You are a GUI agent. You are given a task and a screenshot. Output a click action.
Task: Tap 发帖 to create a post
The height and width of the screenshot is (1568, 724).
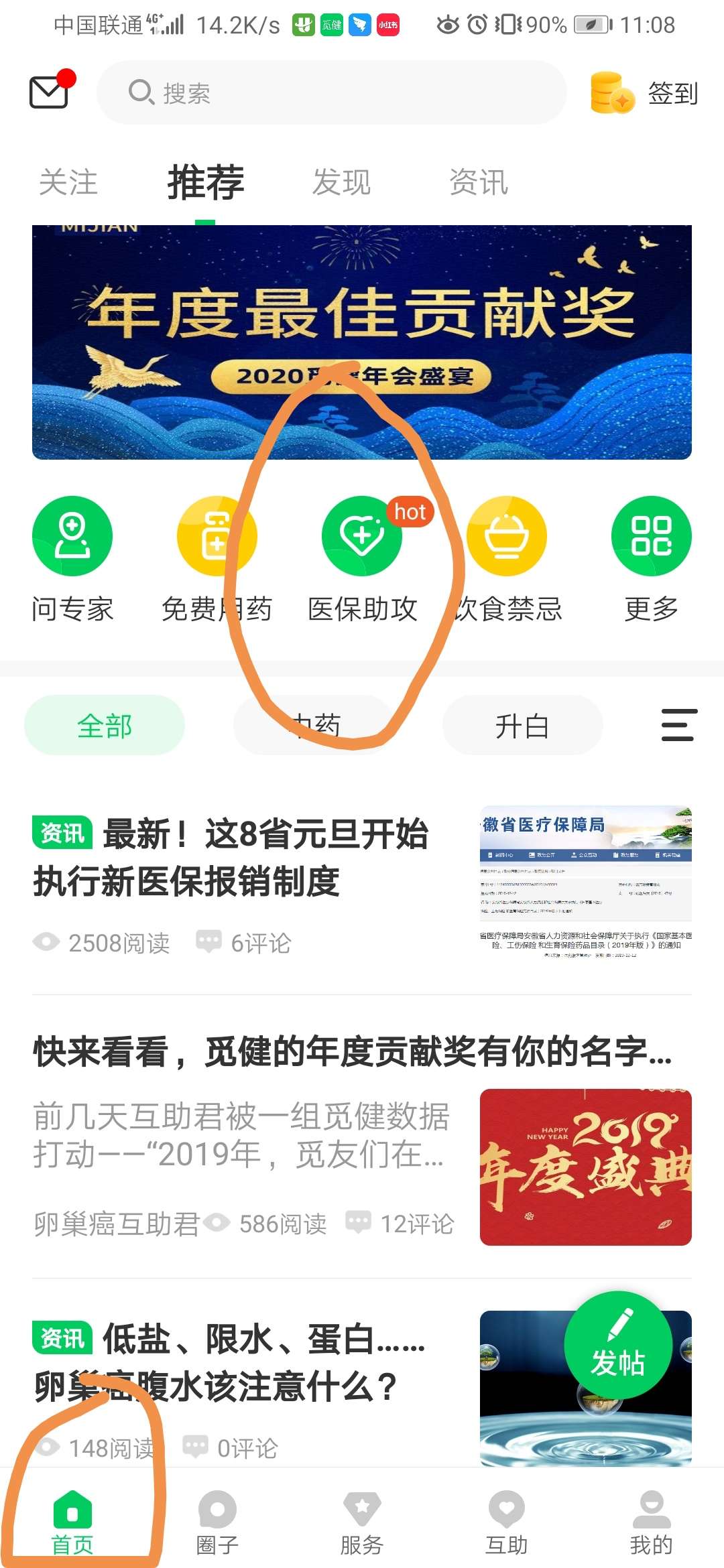[x=617, y=1345]
